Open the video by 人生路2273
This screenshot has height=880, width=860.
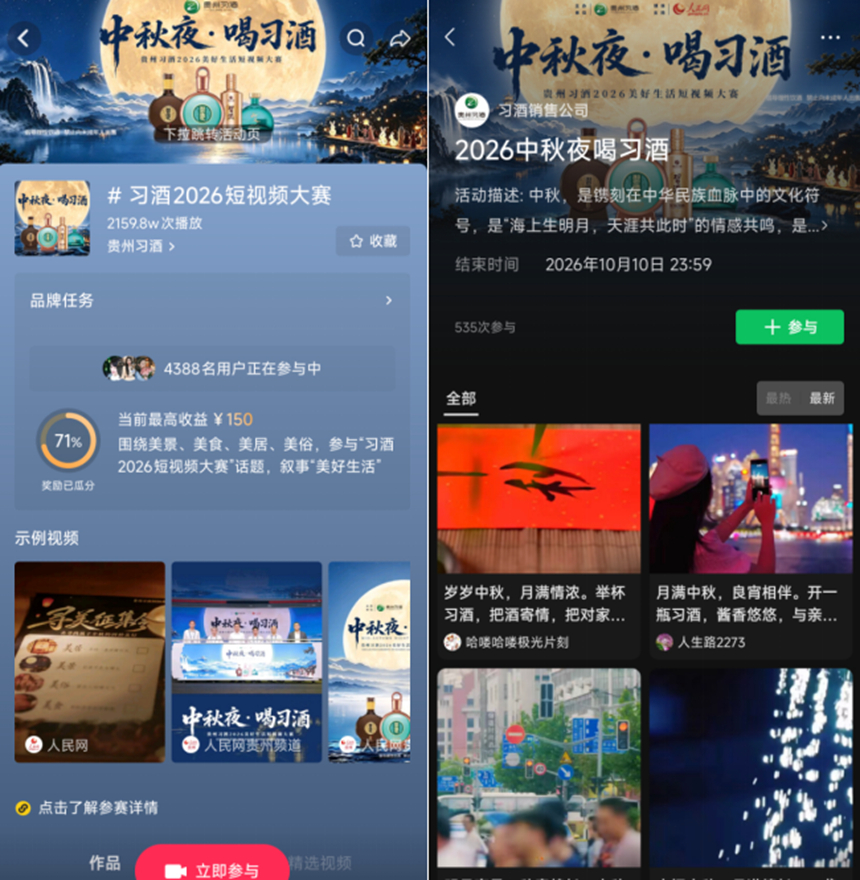pos(751,540)
